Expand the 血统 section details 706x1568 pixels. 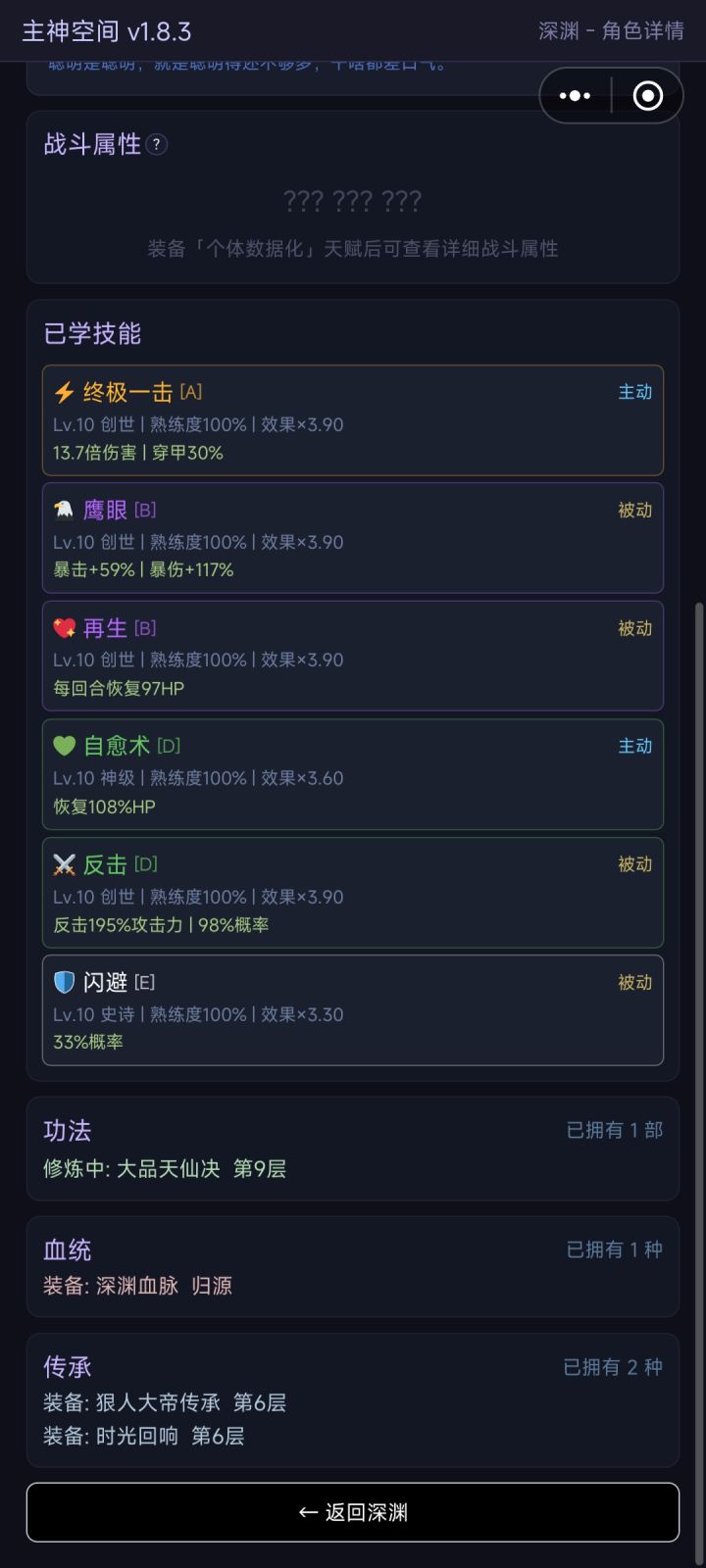click(353, 1266)
